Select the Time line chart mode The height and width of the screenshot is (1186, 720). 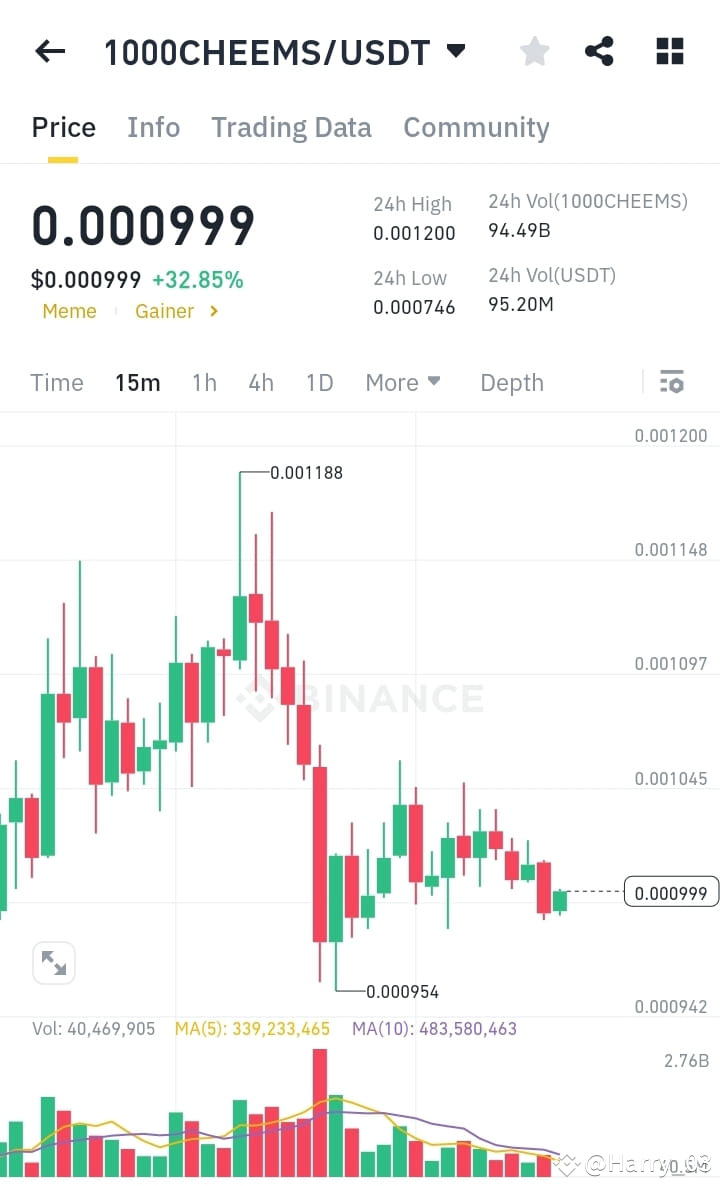point(57,383)
